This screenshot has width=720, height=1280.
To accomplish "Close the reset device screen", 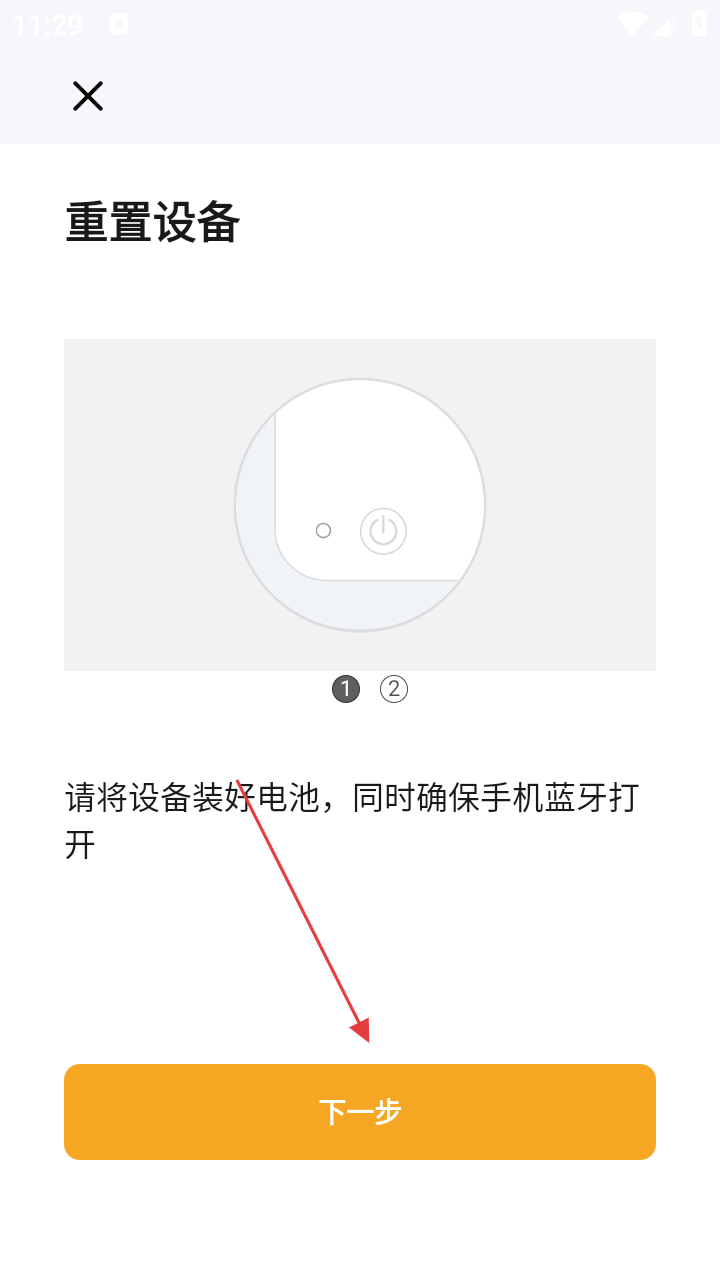I will tap(88, 96).
